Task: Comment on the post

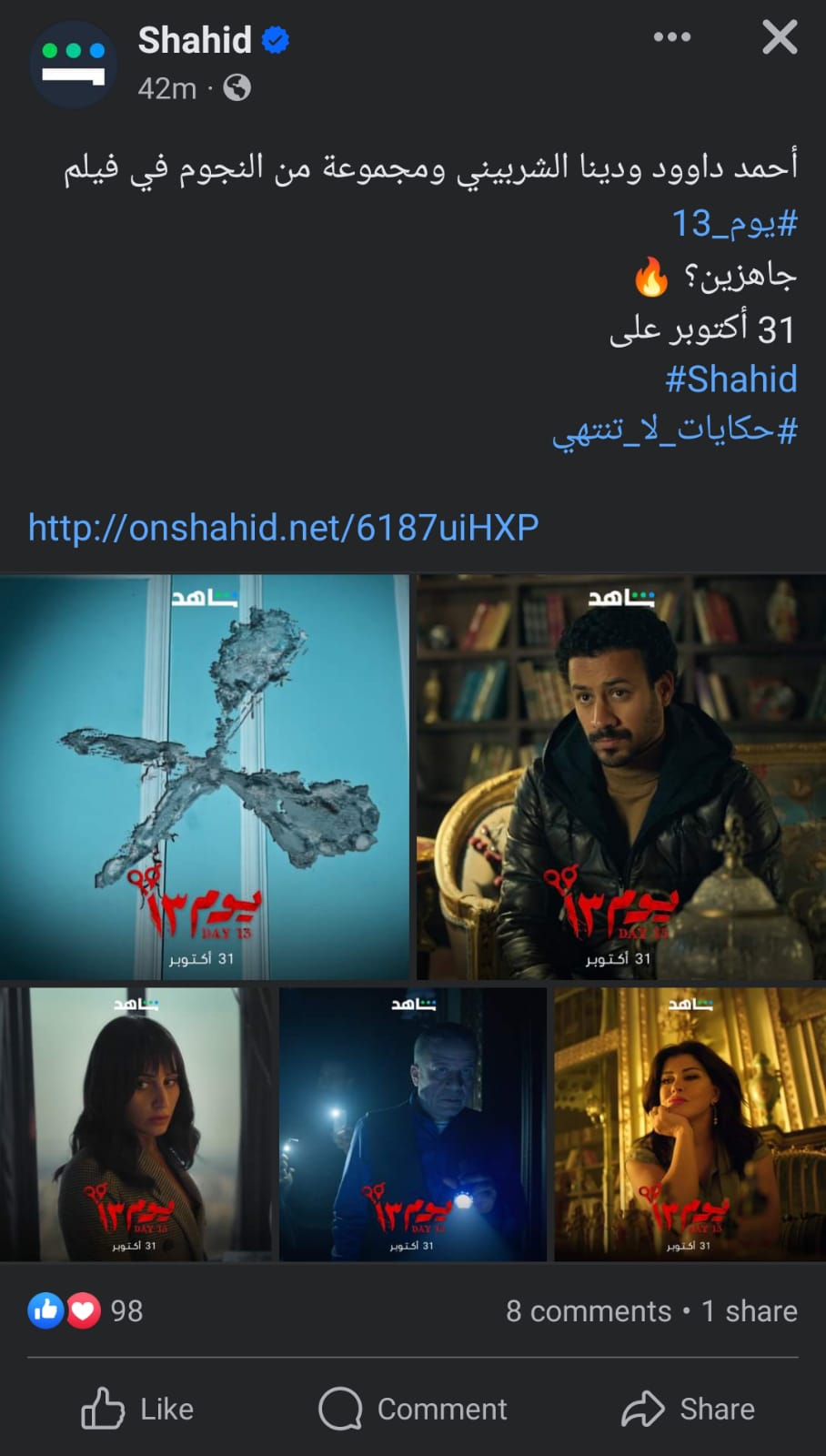Action: (x=413, y=1409)
